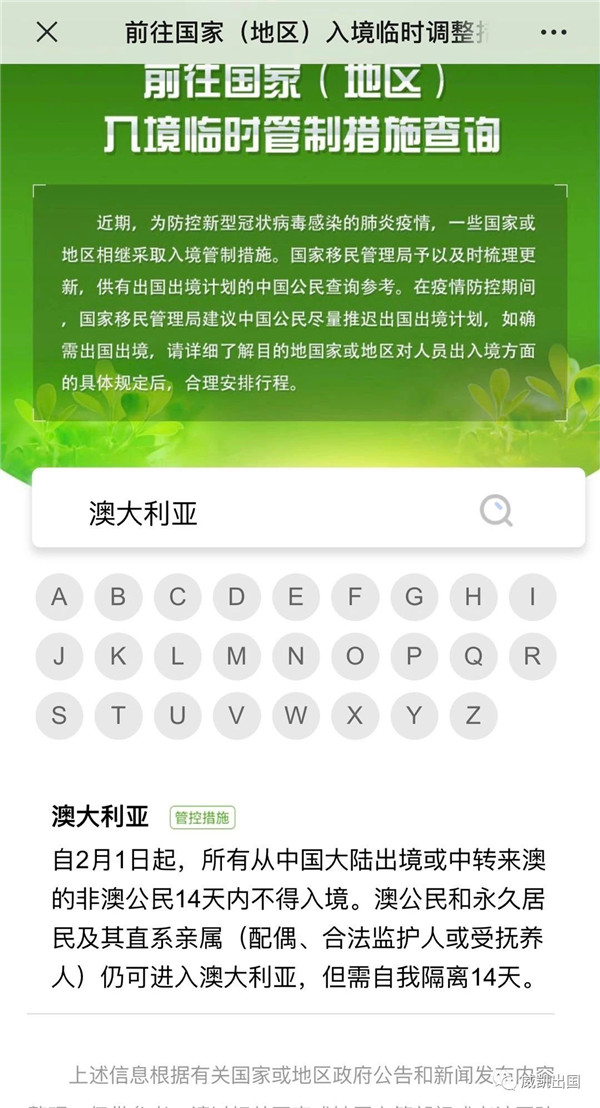Filter countries by letter J
600x1108 pixels.
coord(59,657)
